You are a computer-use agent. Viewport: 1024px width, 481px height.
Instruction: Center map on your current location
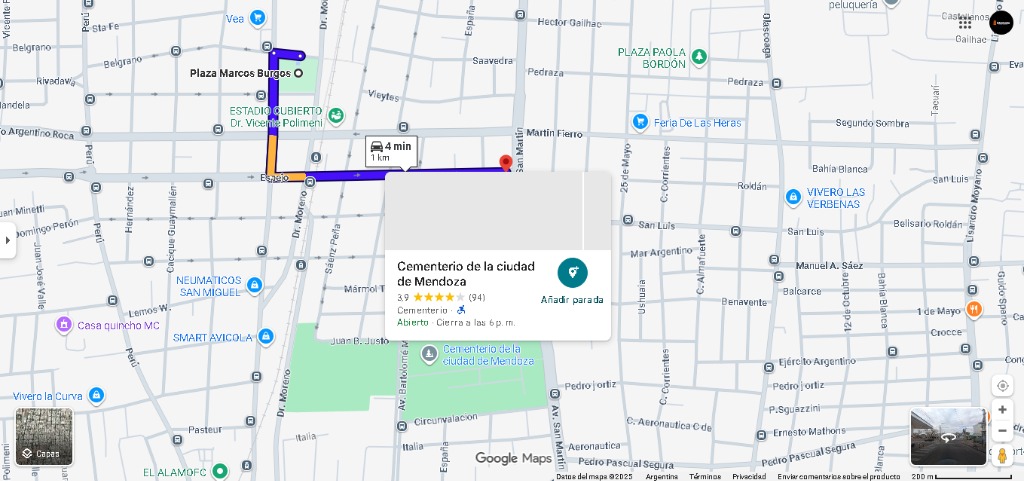tap(1002, 386)
